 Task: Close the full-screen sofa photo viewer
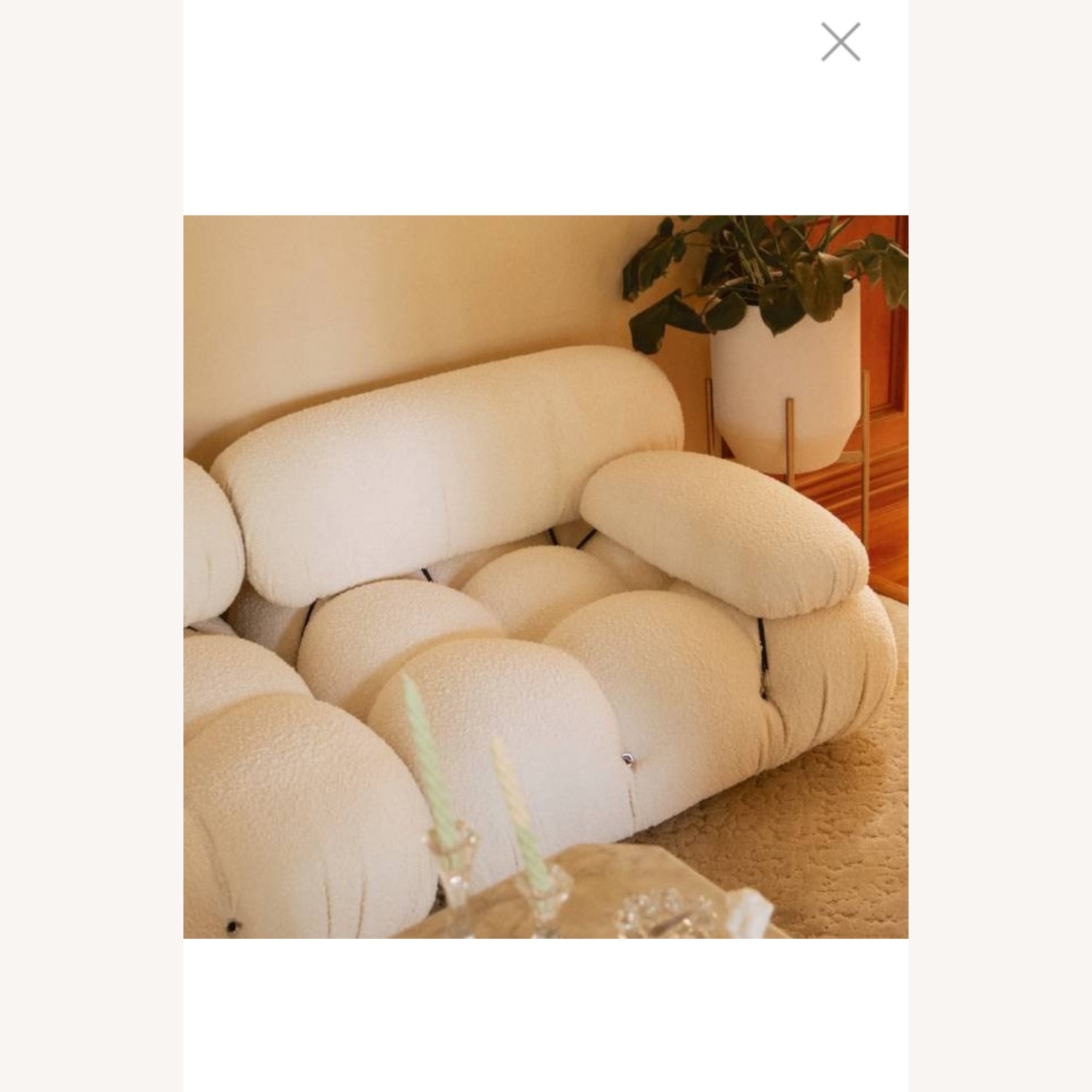[840, 41]
